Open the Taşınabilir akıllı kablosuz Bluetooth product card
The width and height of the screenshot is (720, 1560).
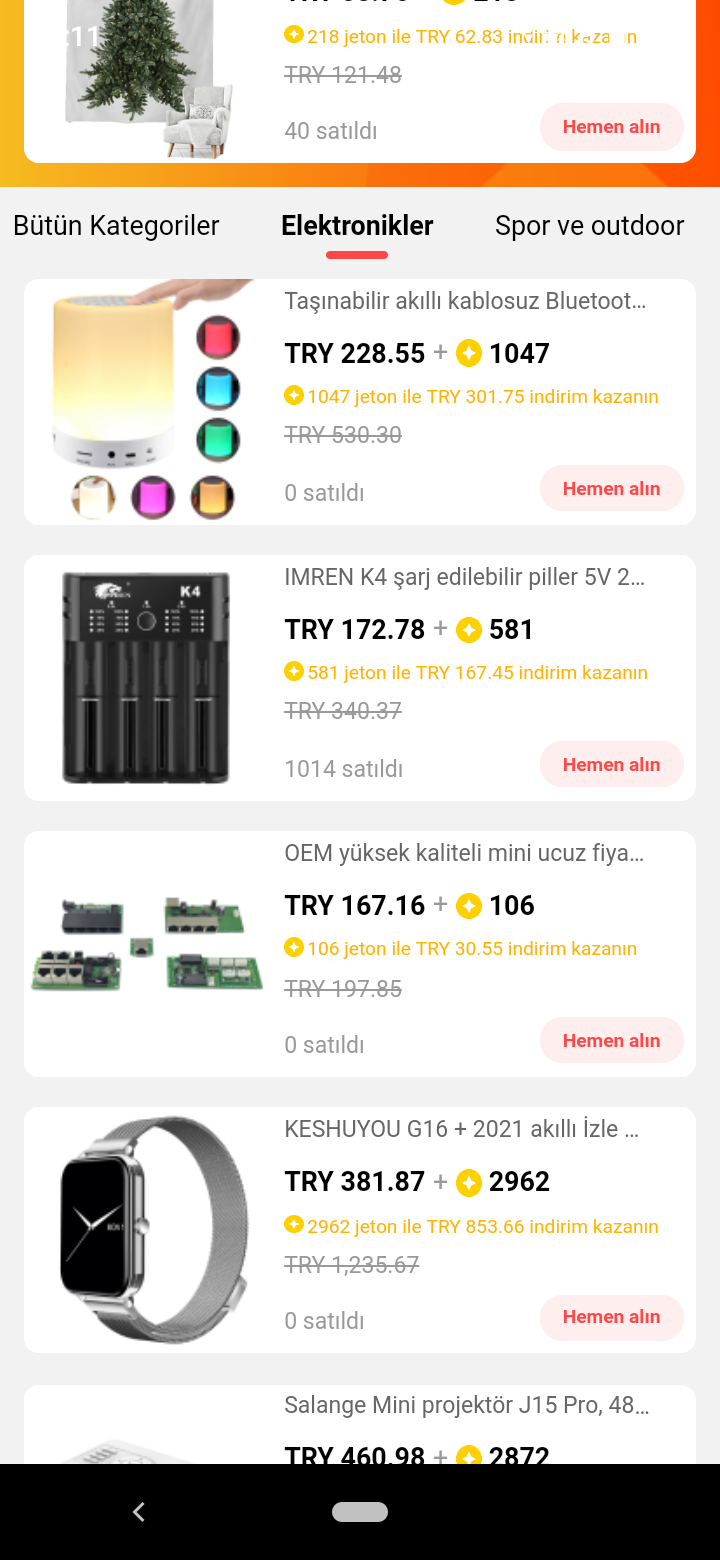[465, 301]
